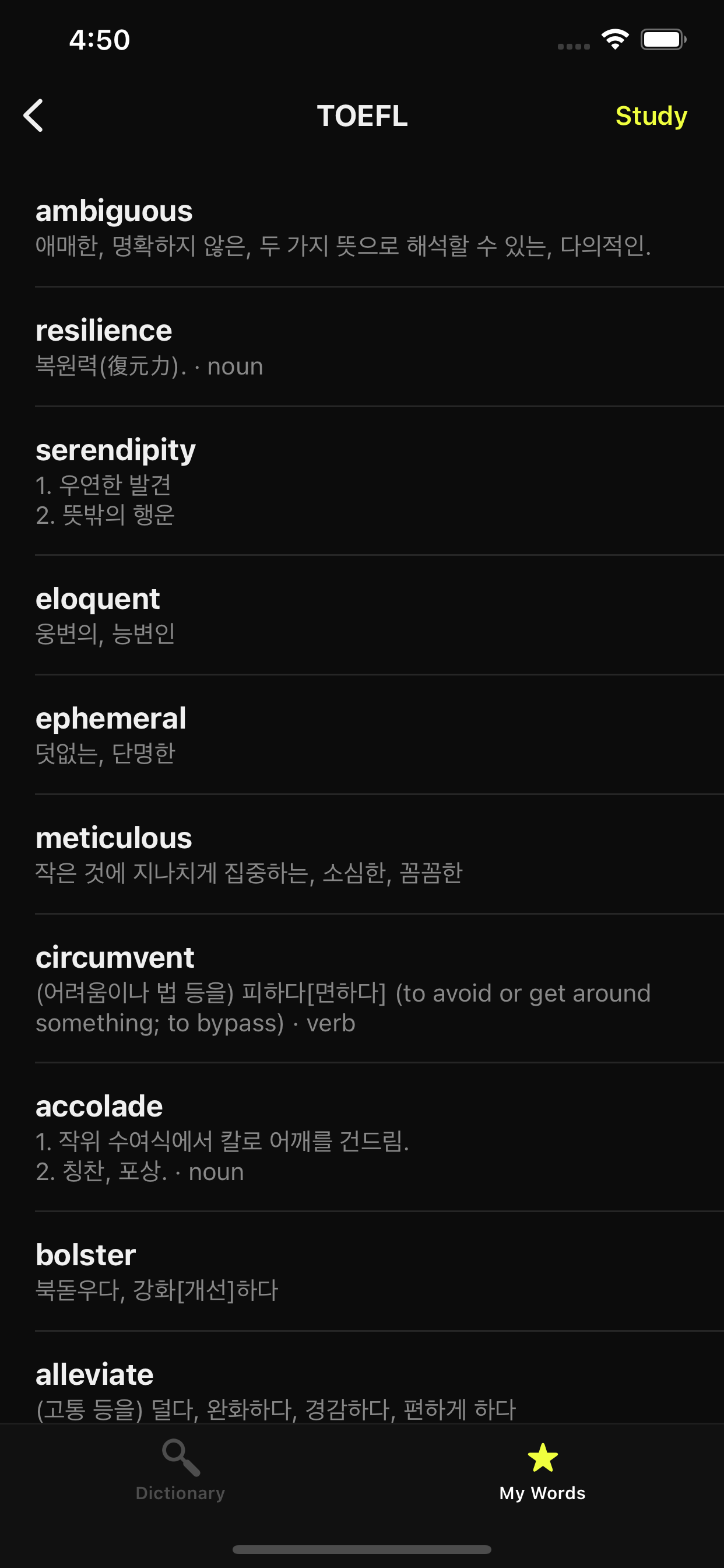
Task: Tap the back chevron to leave TOEFL list
Action: point(33,116)
